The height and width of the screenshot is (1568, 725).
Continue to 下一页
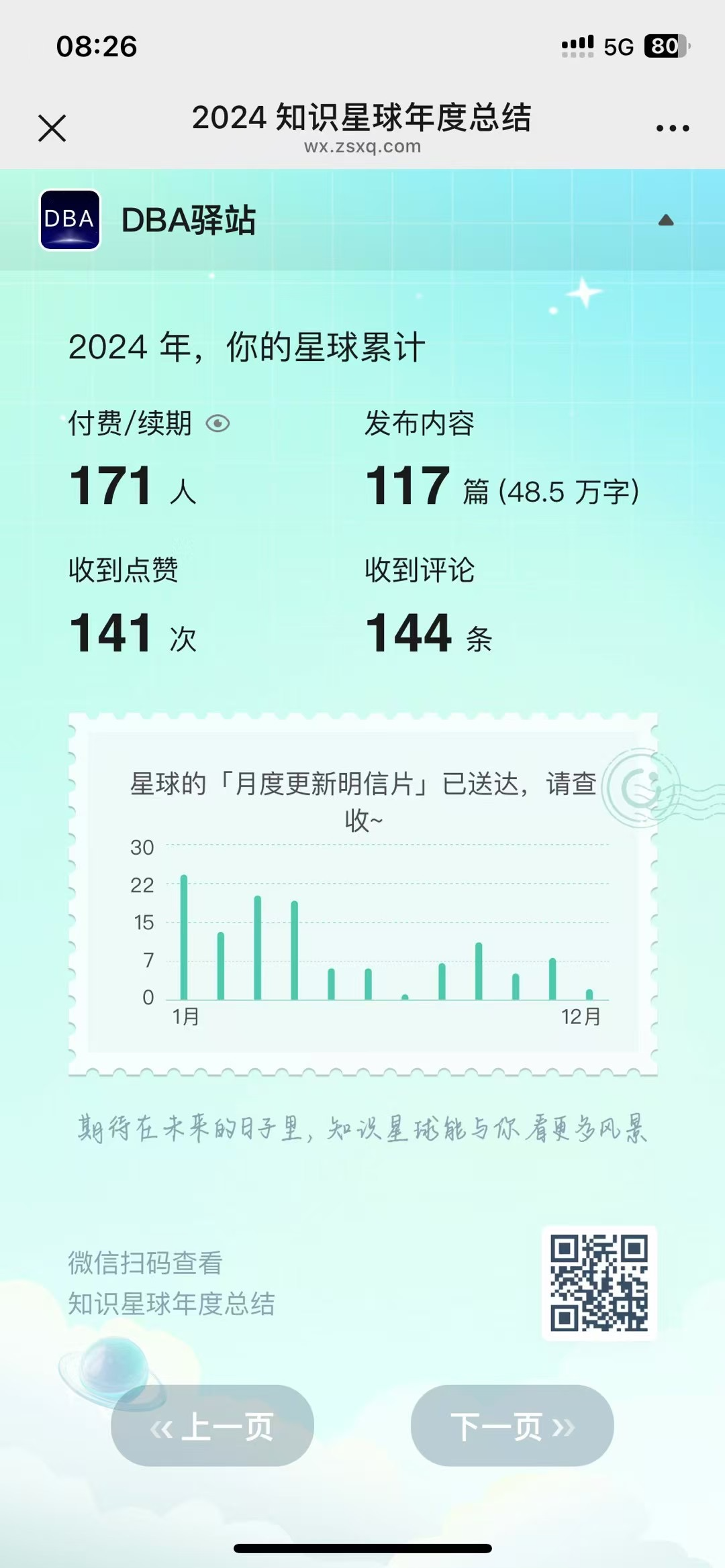[x=512, y=1425]
